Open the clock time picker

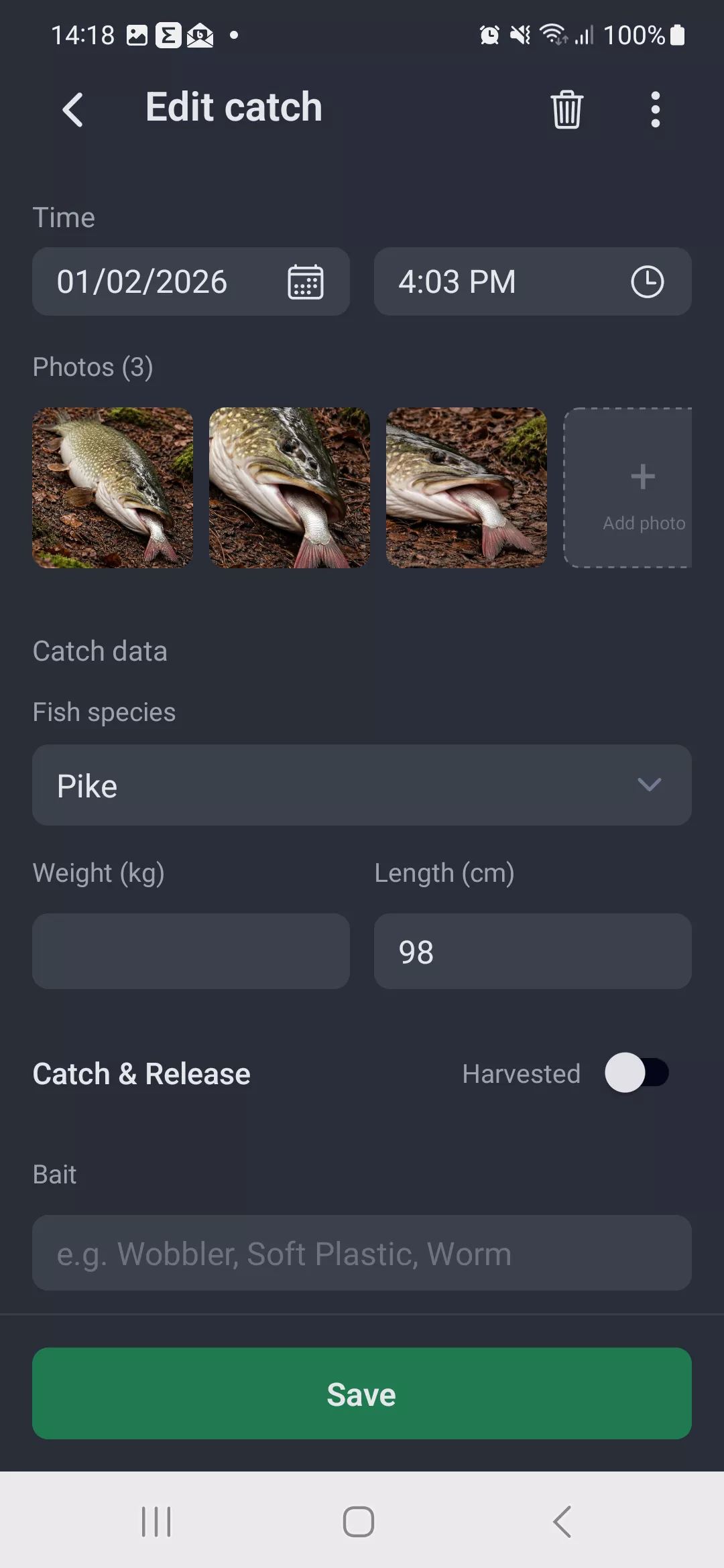point(646,281)
